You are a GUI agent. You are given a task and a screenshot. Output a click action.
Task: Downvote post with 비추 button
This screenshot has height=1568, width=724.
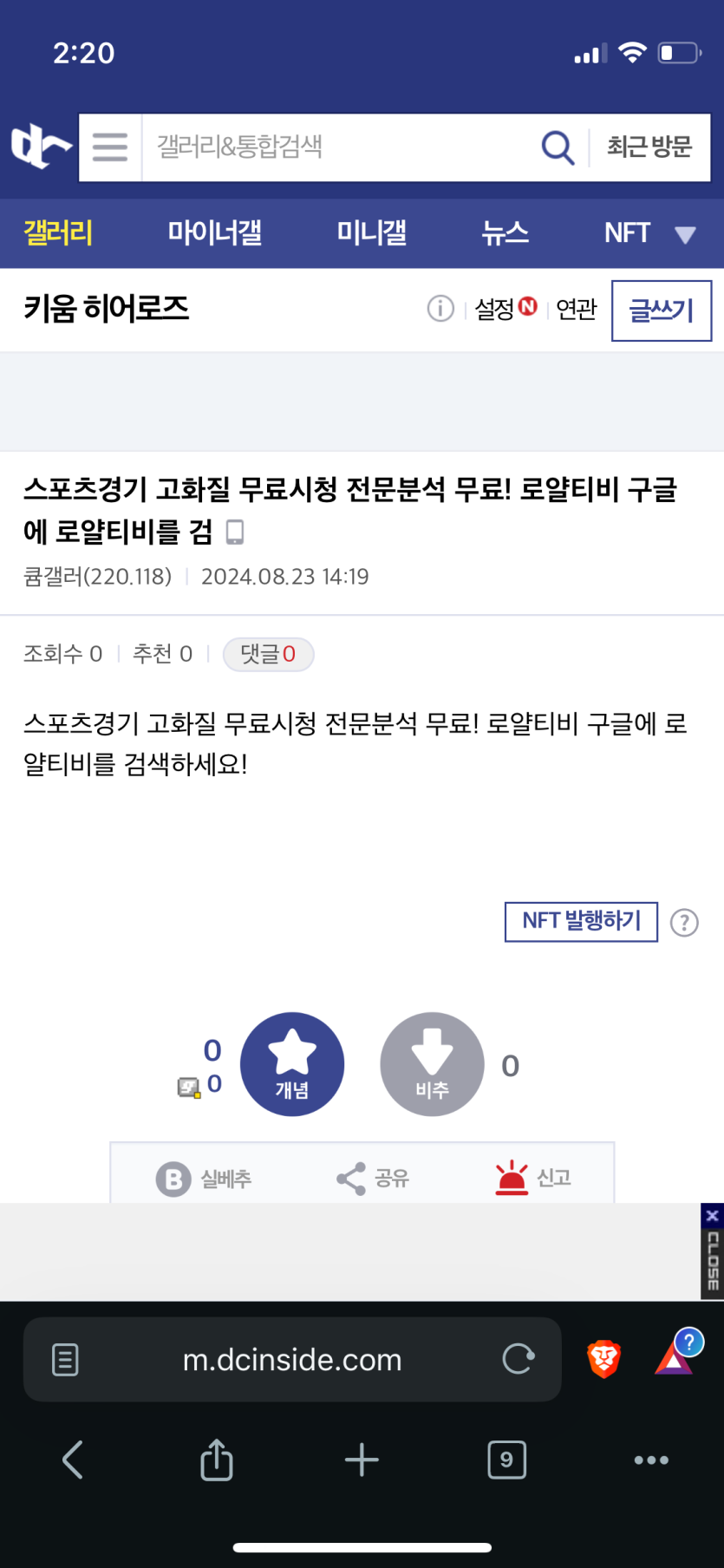coord(432,1064)
